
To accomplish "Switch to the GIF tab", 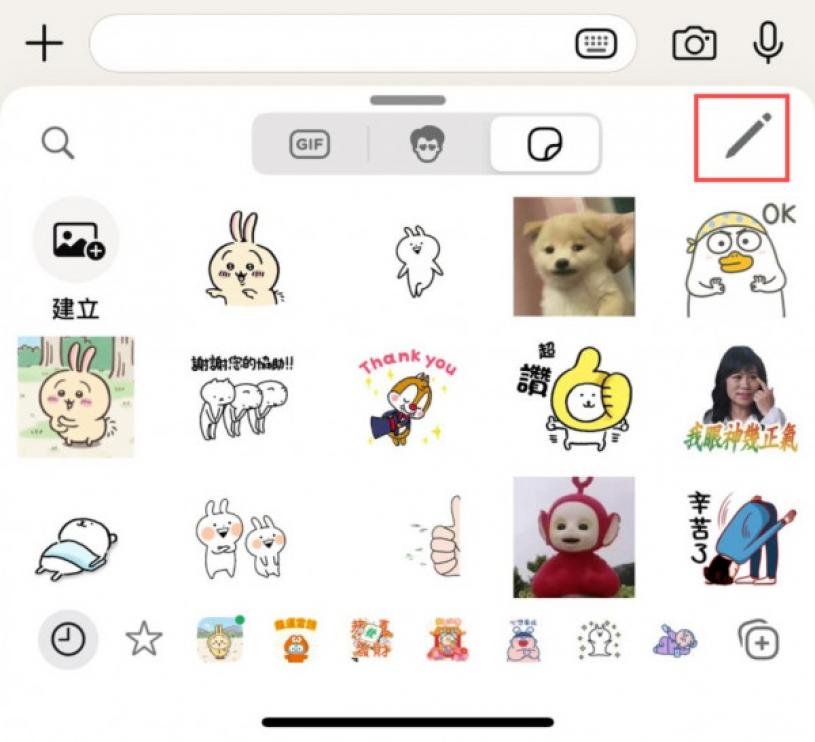I will (310, 144).
